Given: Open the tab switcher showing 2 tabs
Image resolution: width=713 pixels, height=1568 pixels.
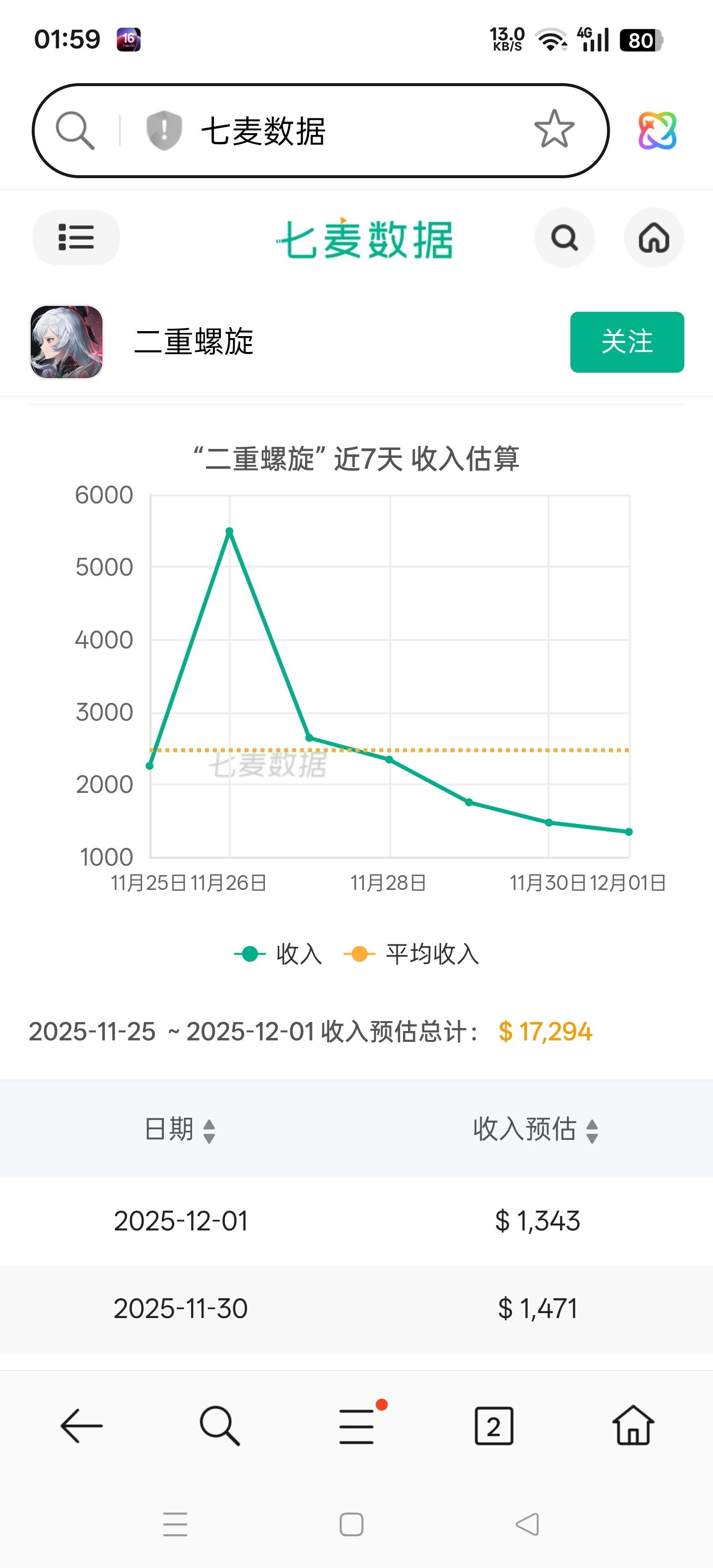Looking at the screenshot, I should click(494, 1425).
